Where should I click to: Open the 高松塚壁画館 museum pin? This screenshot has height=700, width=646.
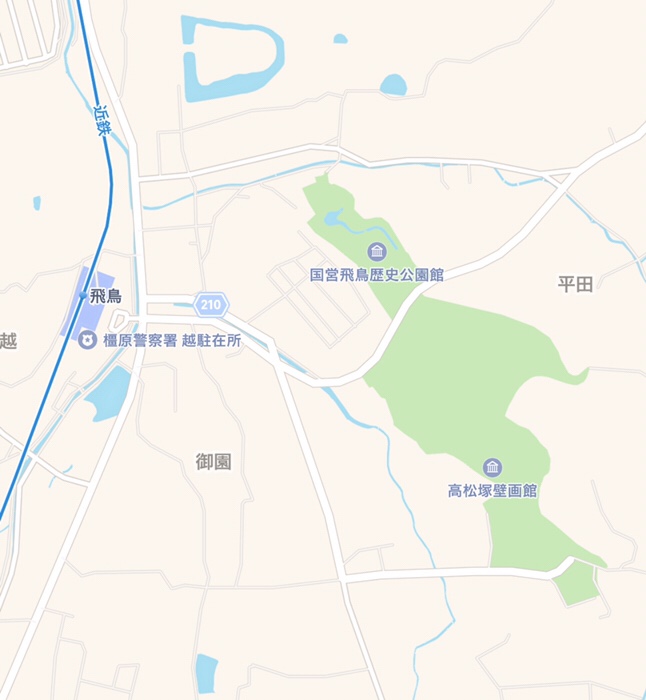tap(492, 468)
